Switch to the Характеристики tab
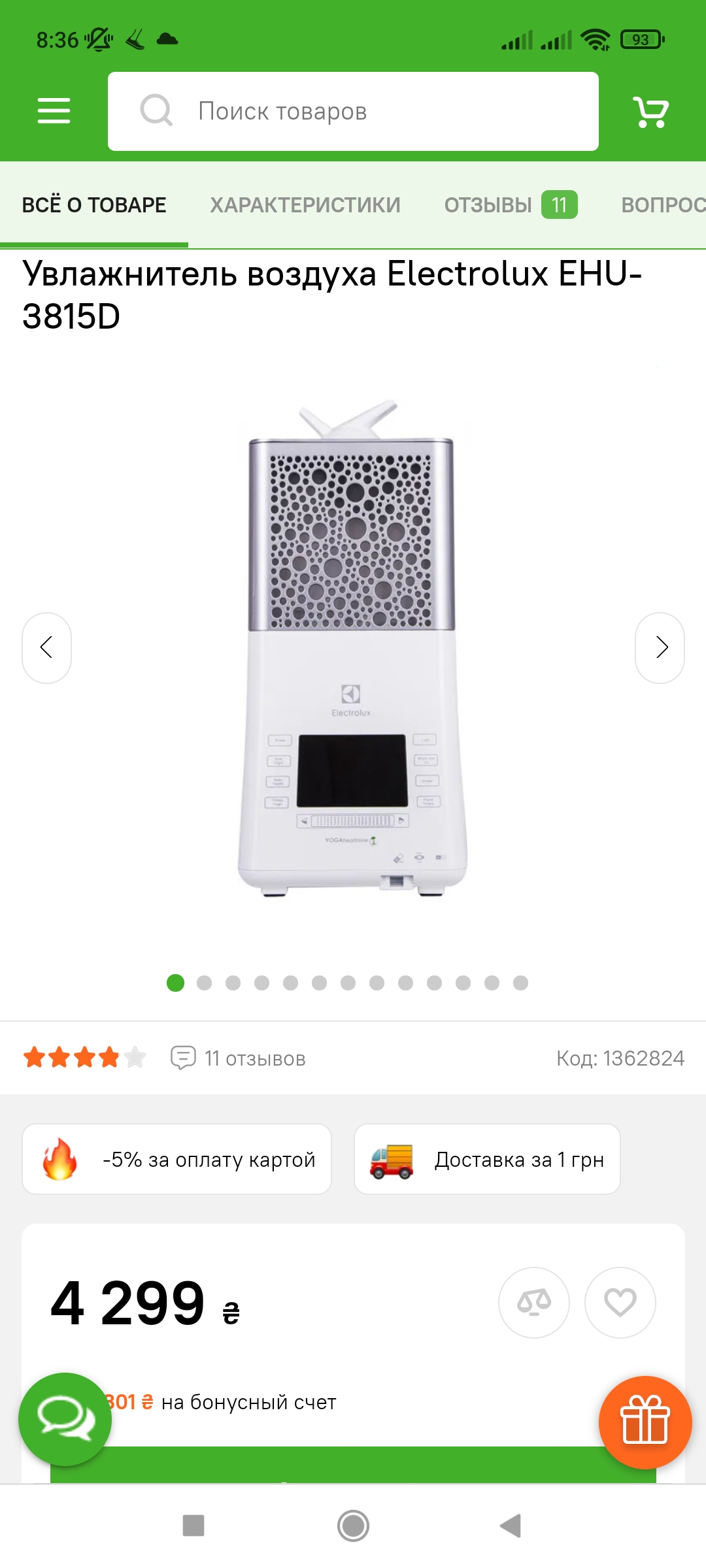The height and width of the screenshot is (1568, 706). tap(305, 205)
